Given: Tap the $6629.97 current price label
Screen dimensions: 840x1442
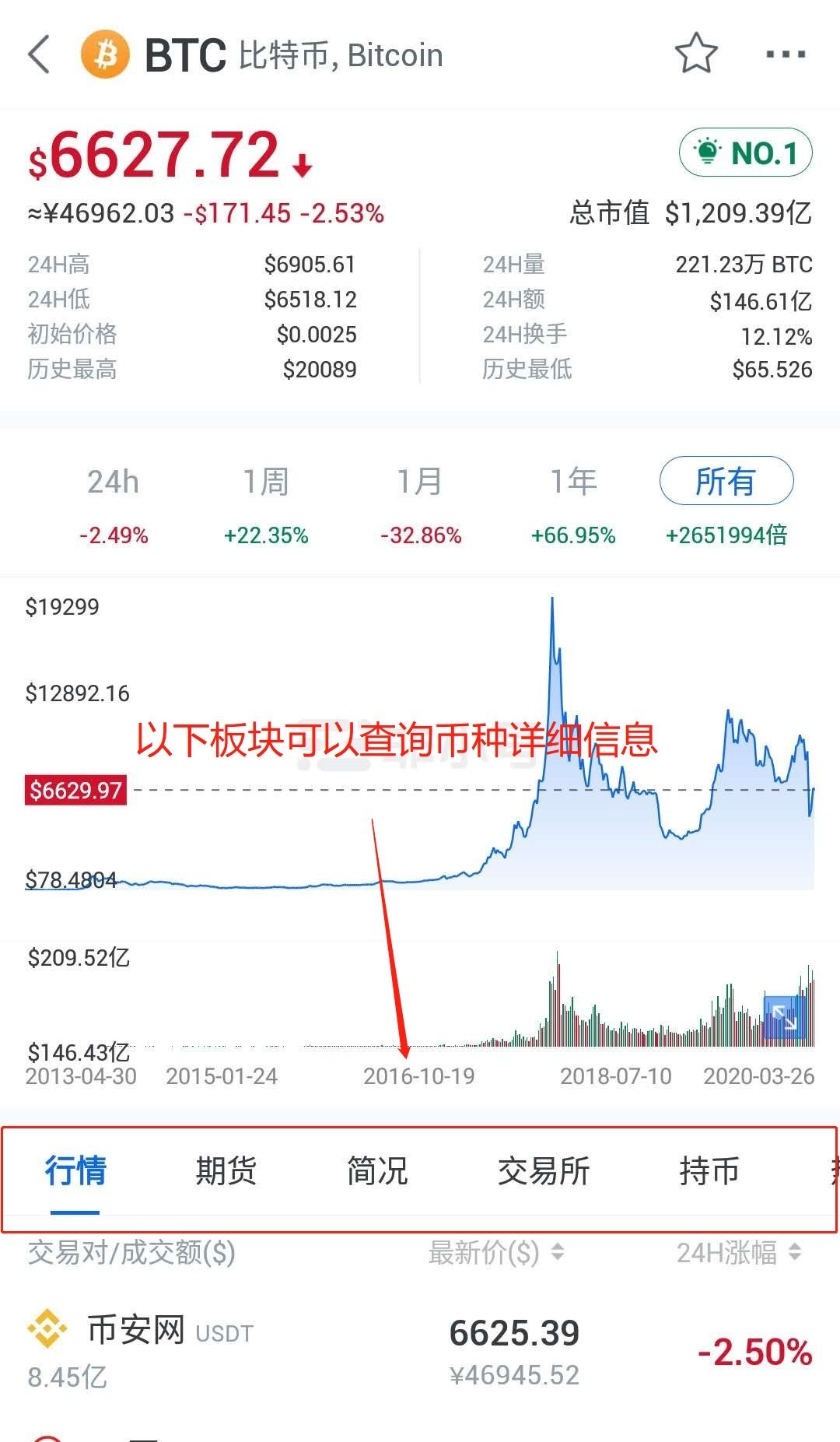Looking at the screenshot, I should [x=75, y=788].
